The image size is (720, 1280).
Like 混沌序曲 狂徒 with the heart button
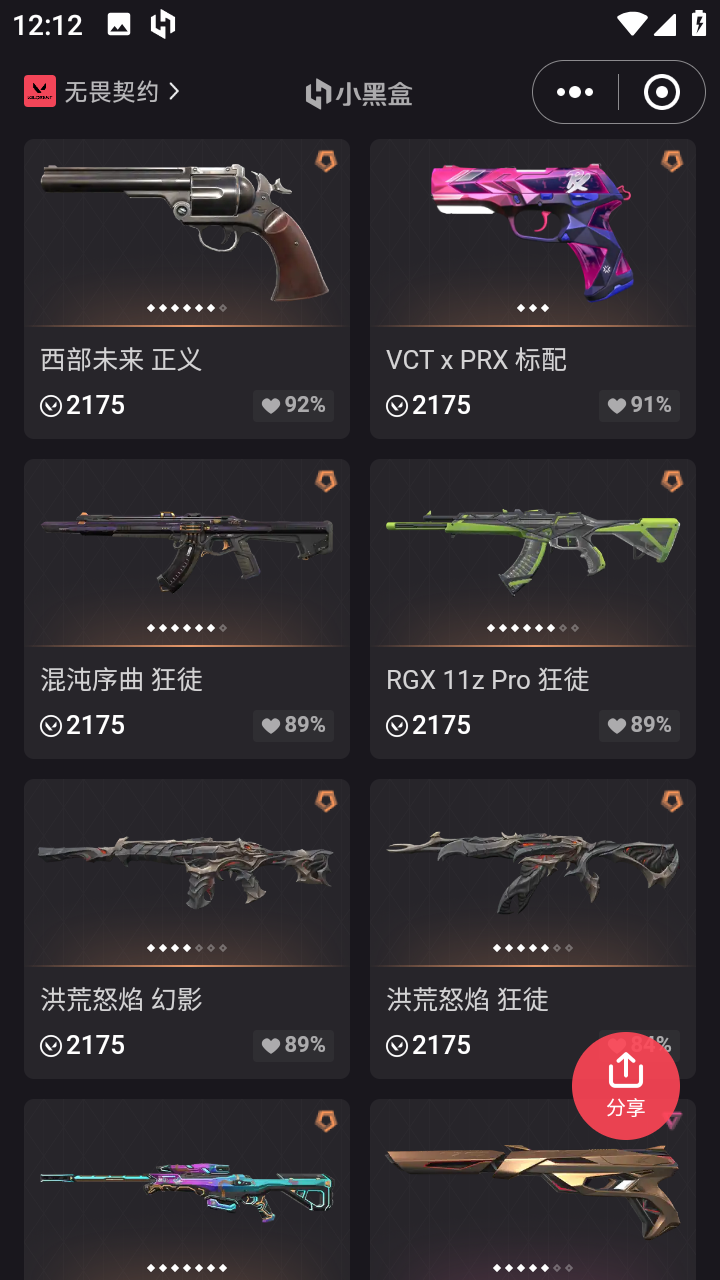pos(293,725)
